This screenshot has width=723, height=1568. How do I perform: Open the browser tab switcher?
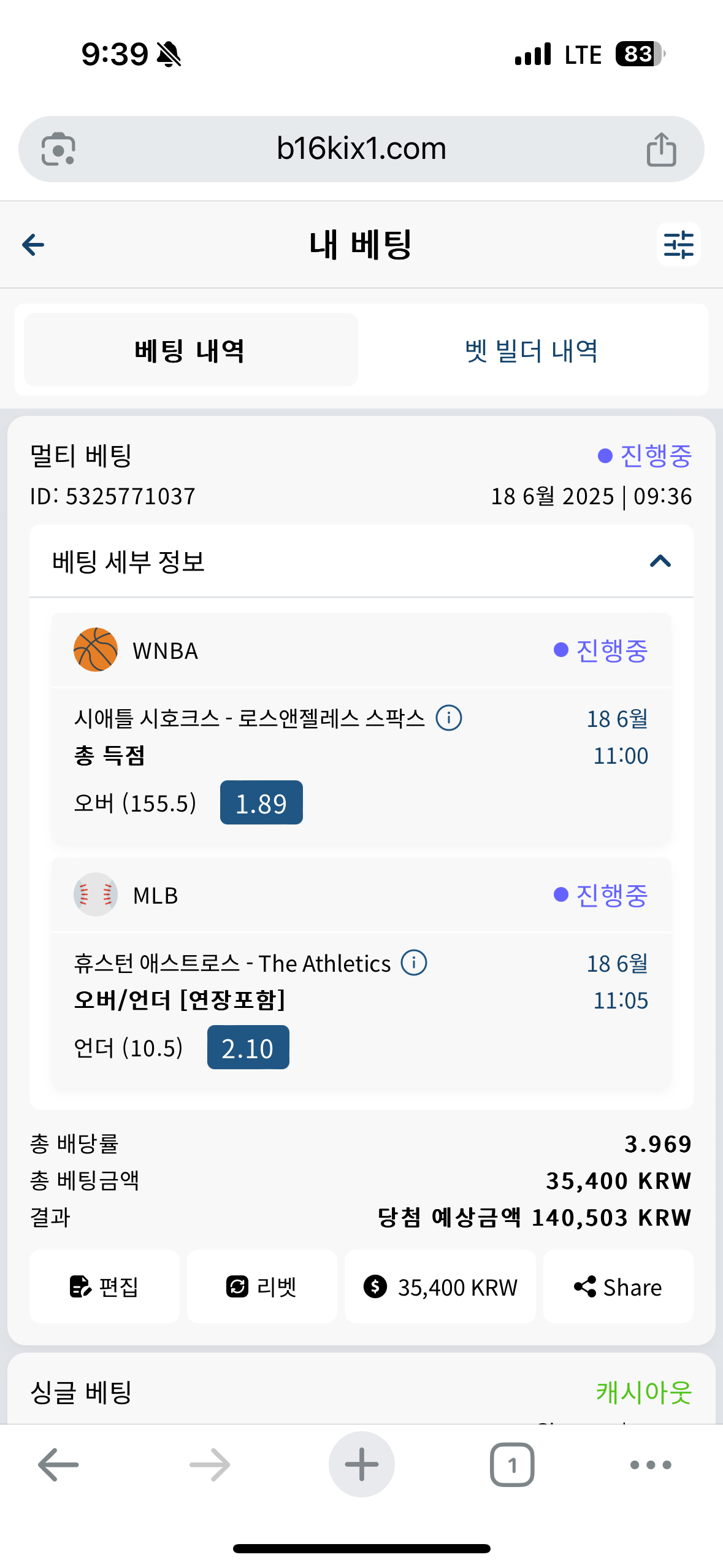pyautogui.click(x=512, y=1464)
